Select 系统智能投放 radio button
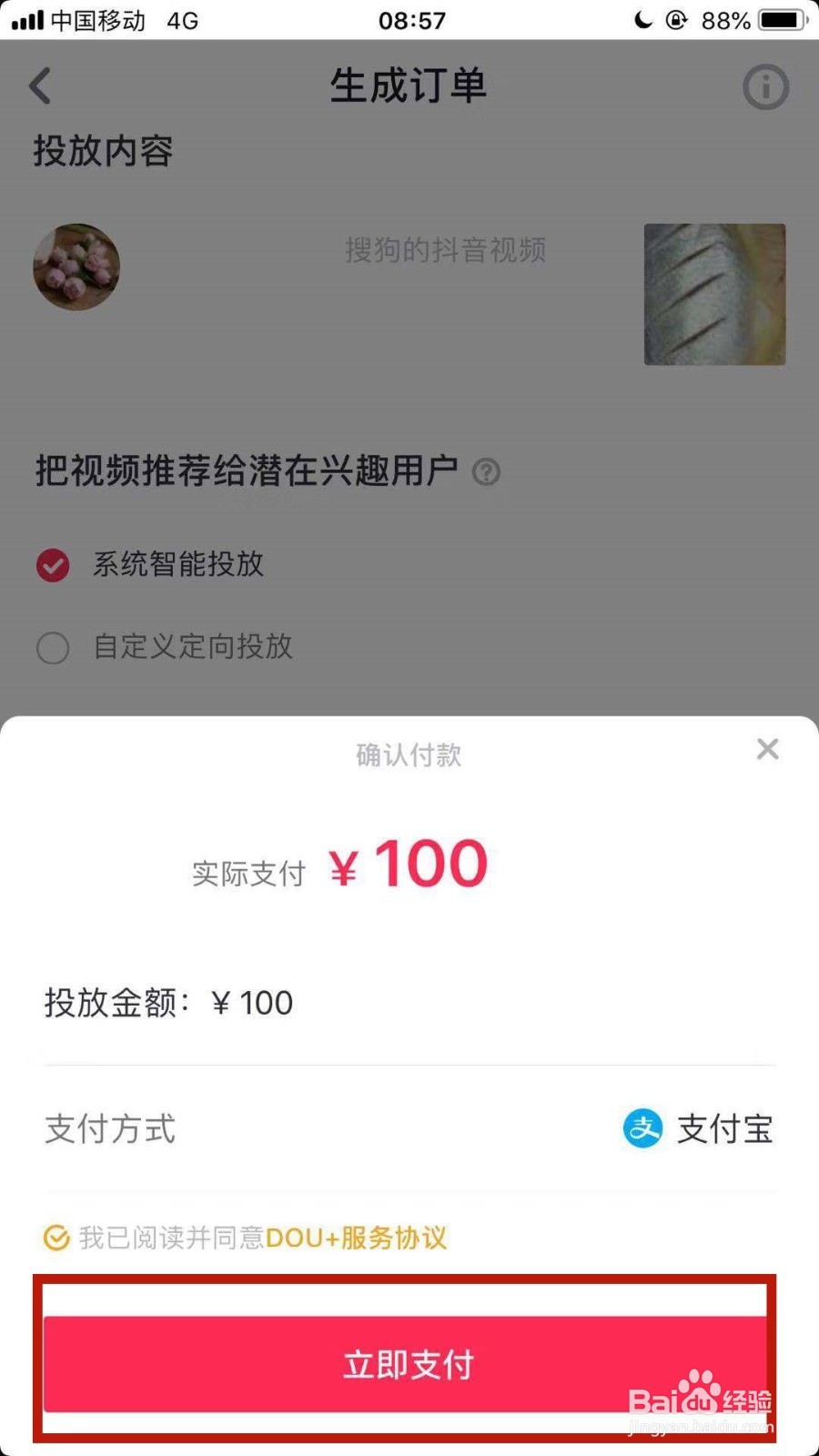 [53, 565]
